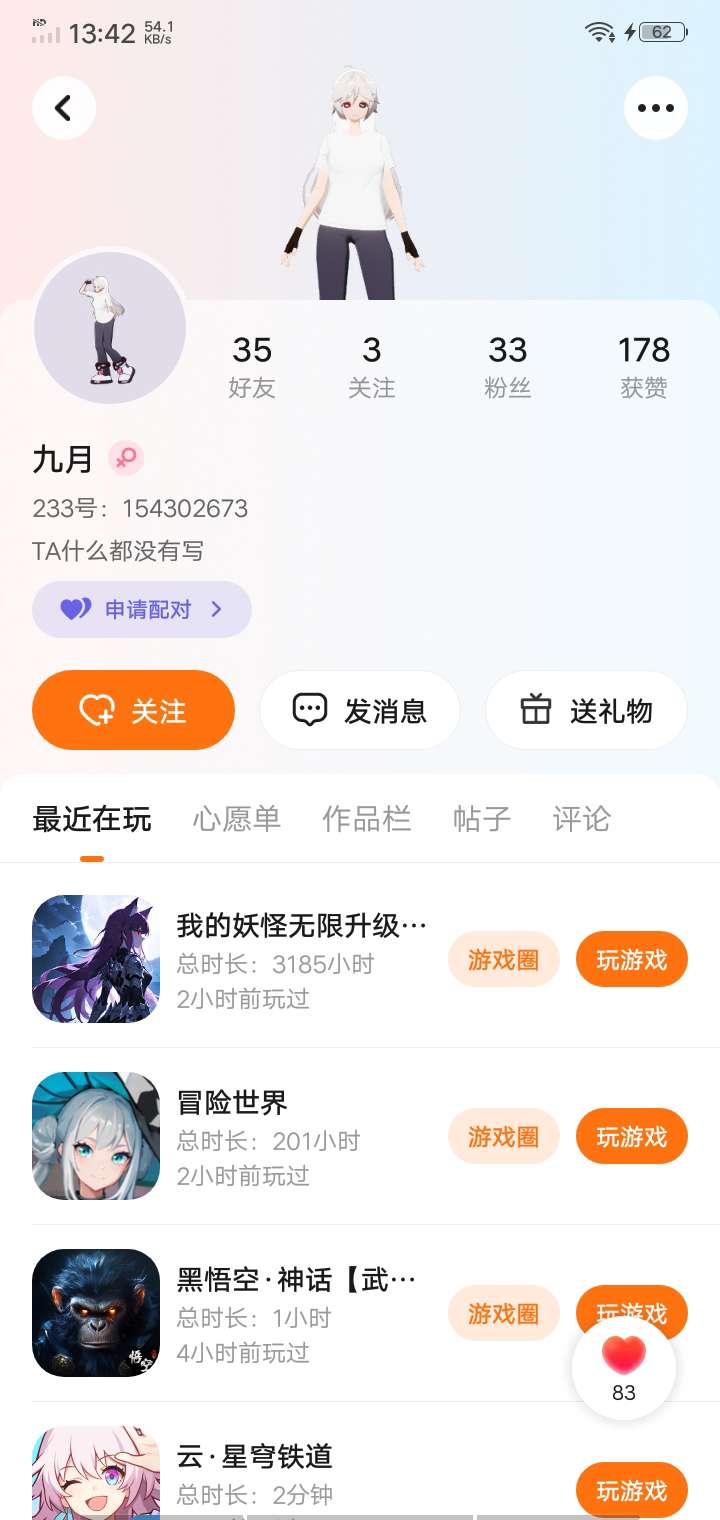Screen dimensions: 720x1520
Task: Tap 九月's round profile avatar
Action: click(x=110, y=328)
